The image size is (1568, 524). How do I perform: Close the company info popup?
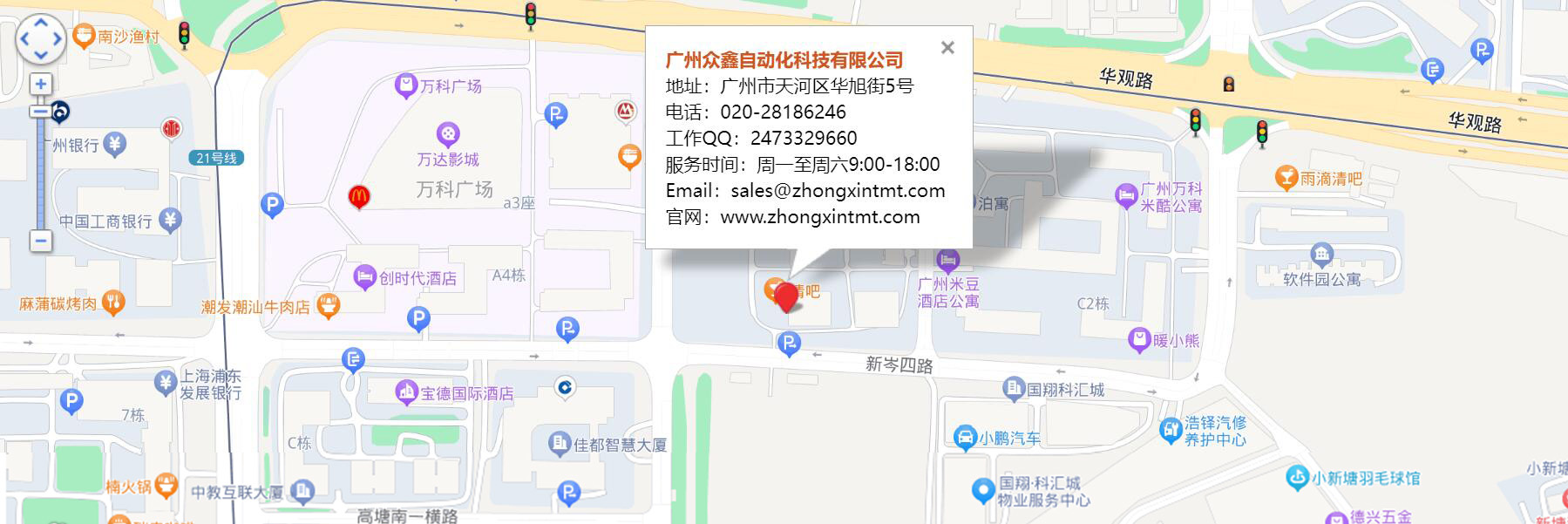(947, 48)
